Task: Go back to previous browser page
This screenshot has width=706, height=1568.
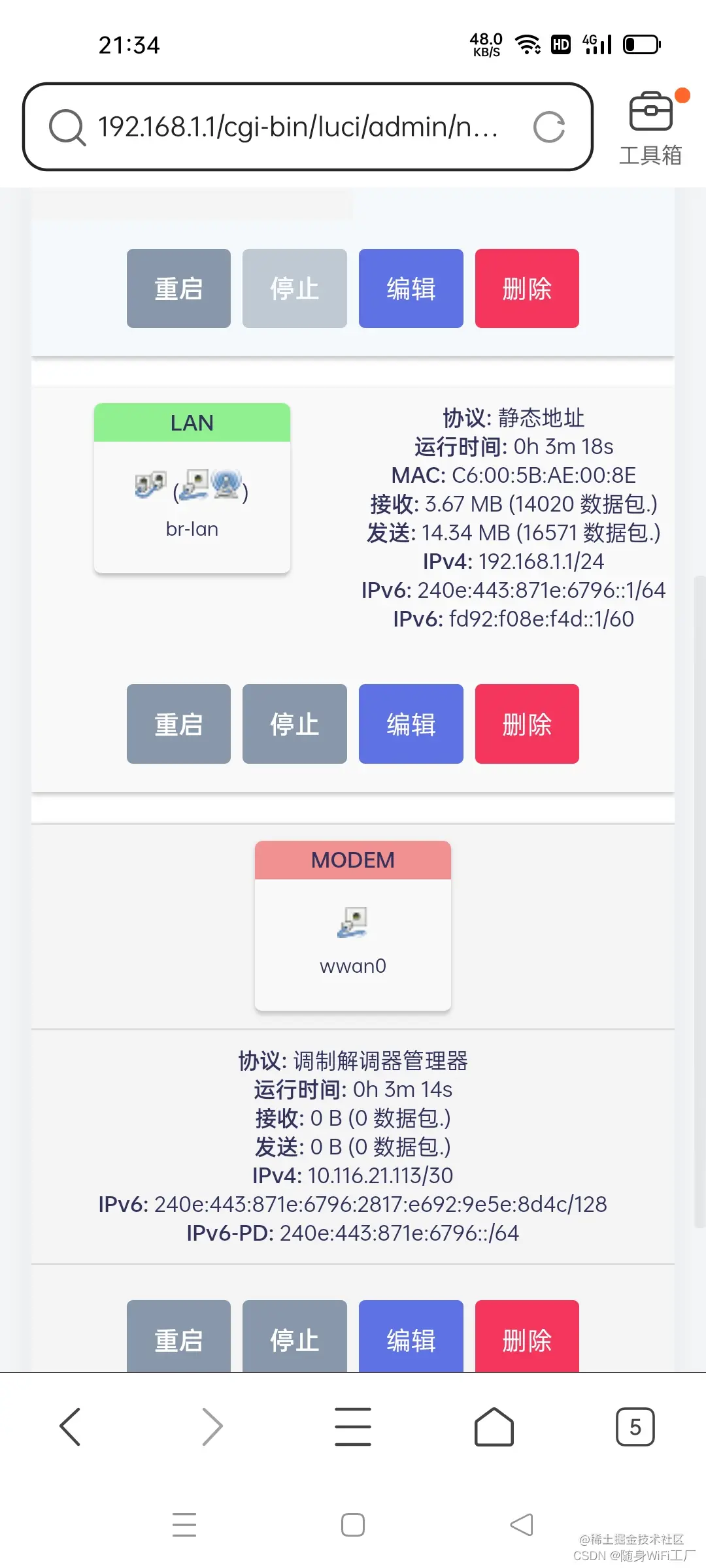Action: pyautogui.click(x=71, y=1427)
